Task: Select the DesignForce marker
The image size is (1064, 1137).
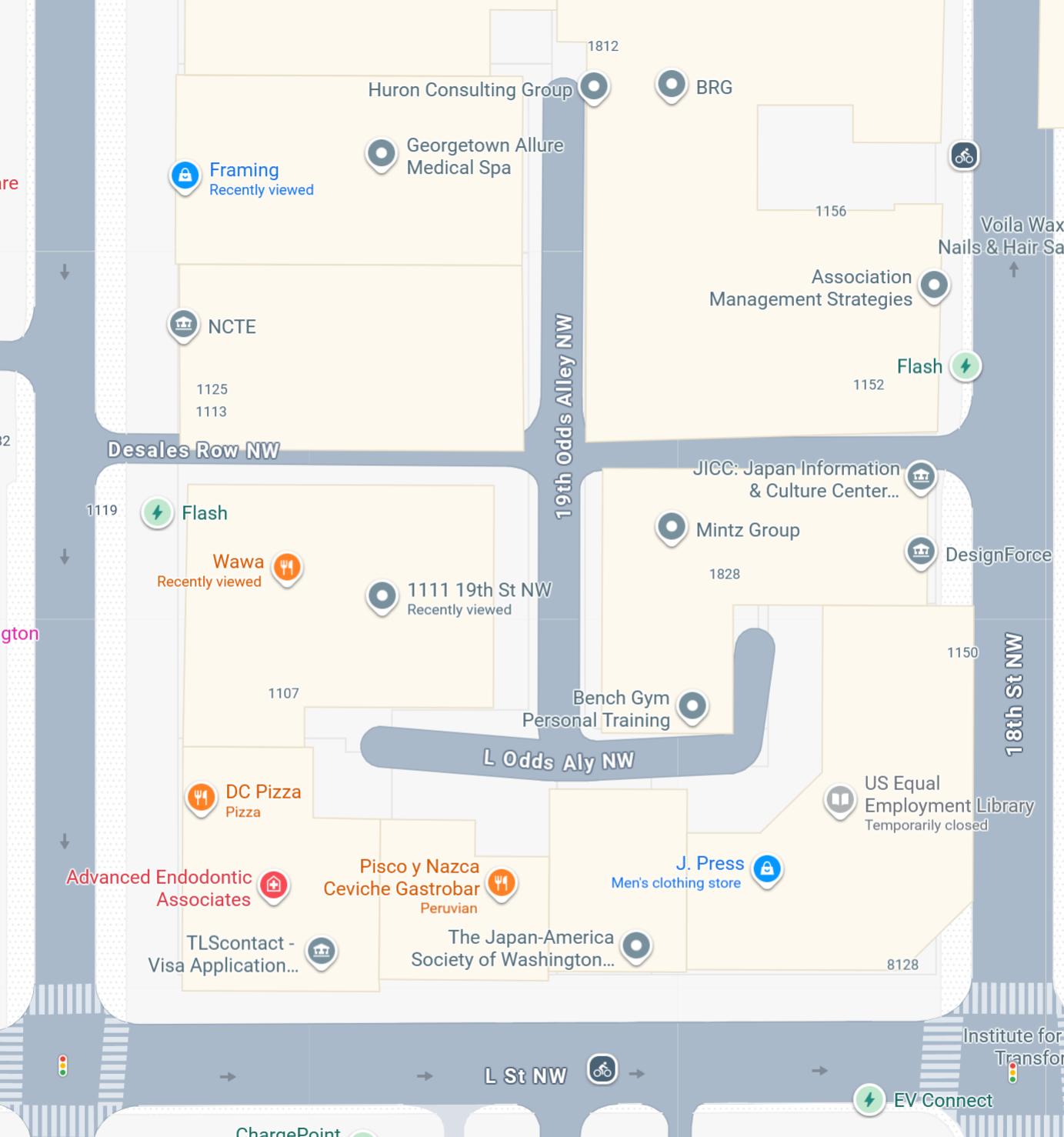Action: point(921,551)
